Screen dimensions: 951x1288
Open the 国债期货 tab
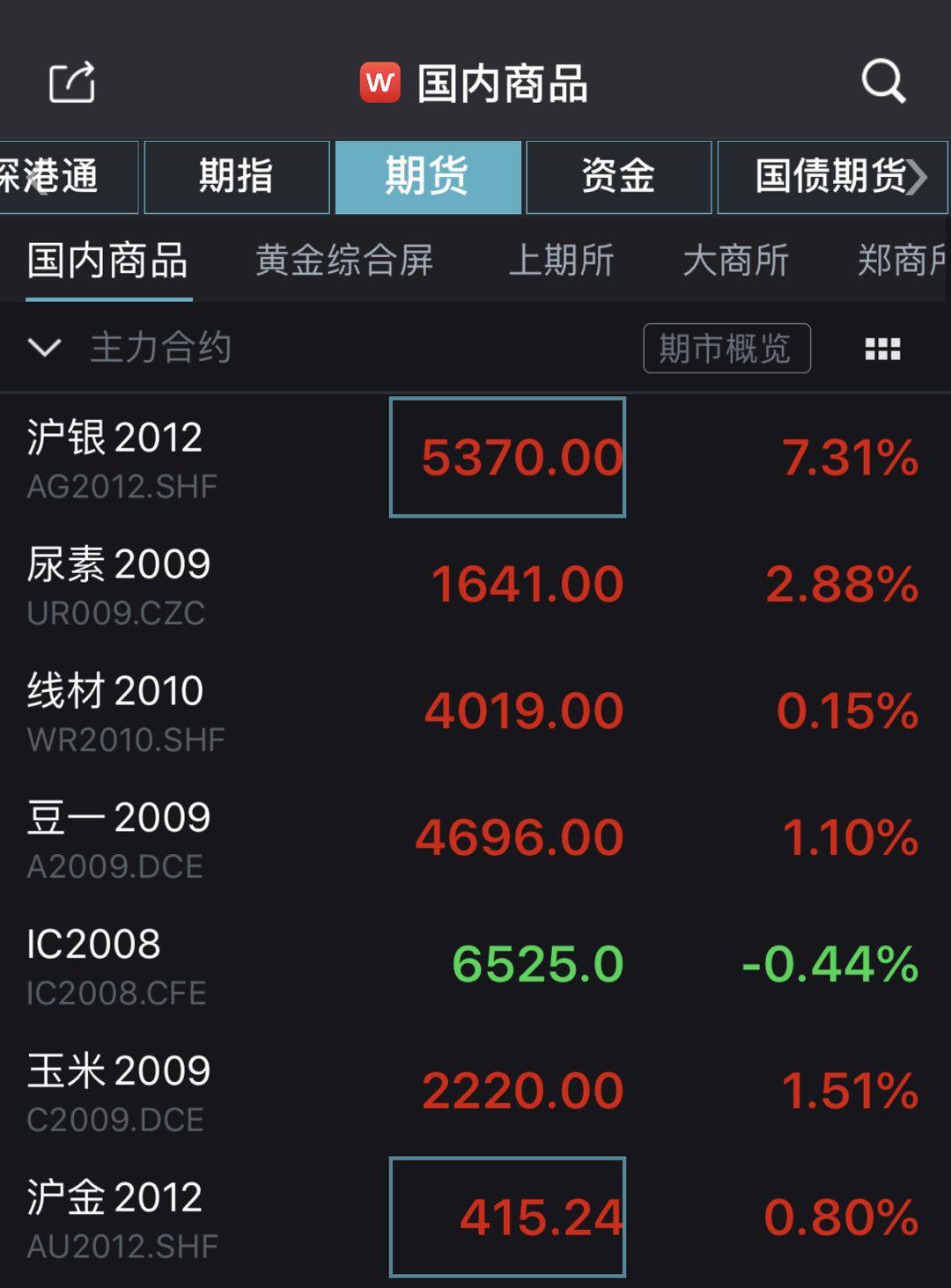831,176
